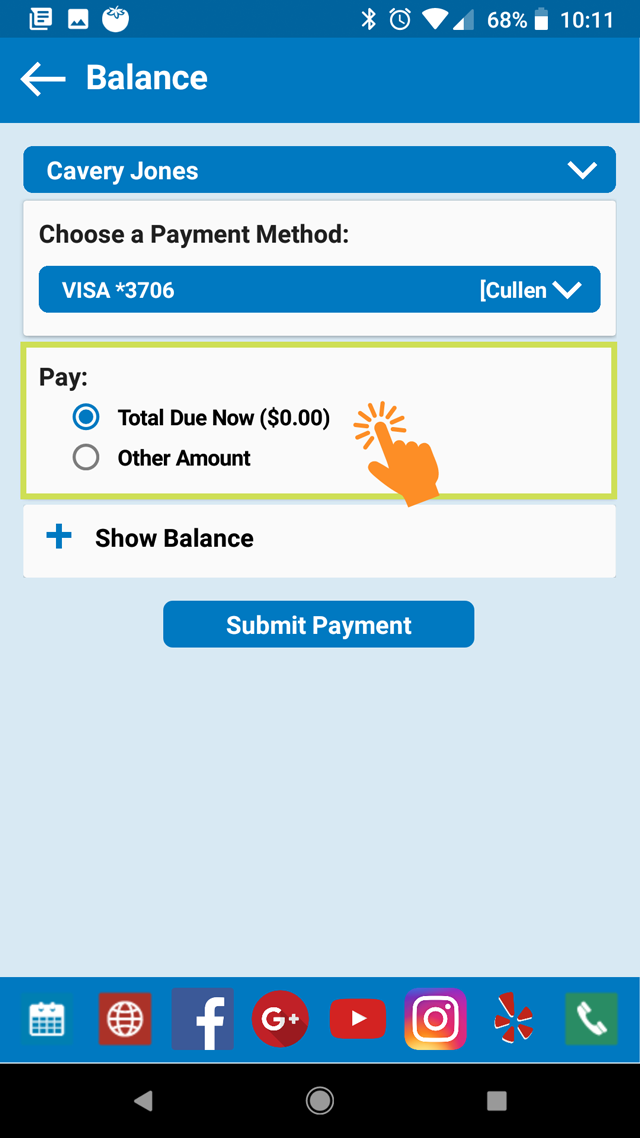Screen dimensions: 640x1138
Task: Open the VISA *3706 payment method dropdown
Action: pos(319,290)
